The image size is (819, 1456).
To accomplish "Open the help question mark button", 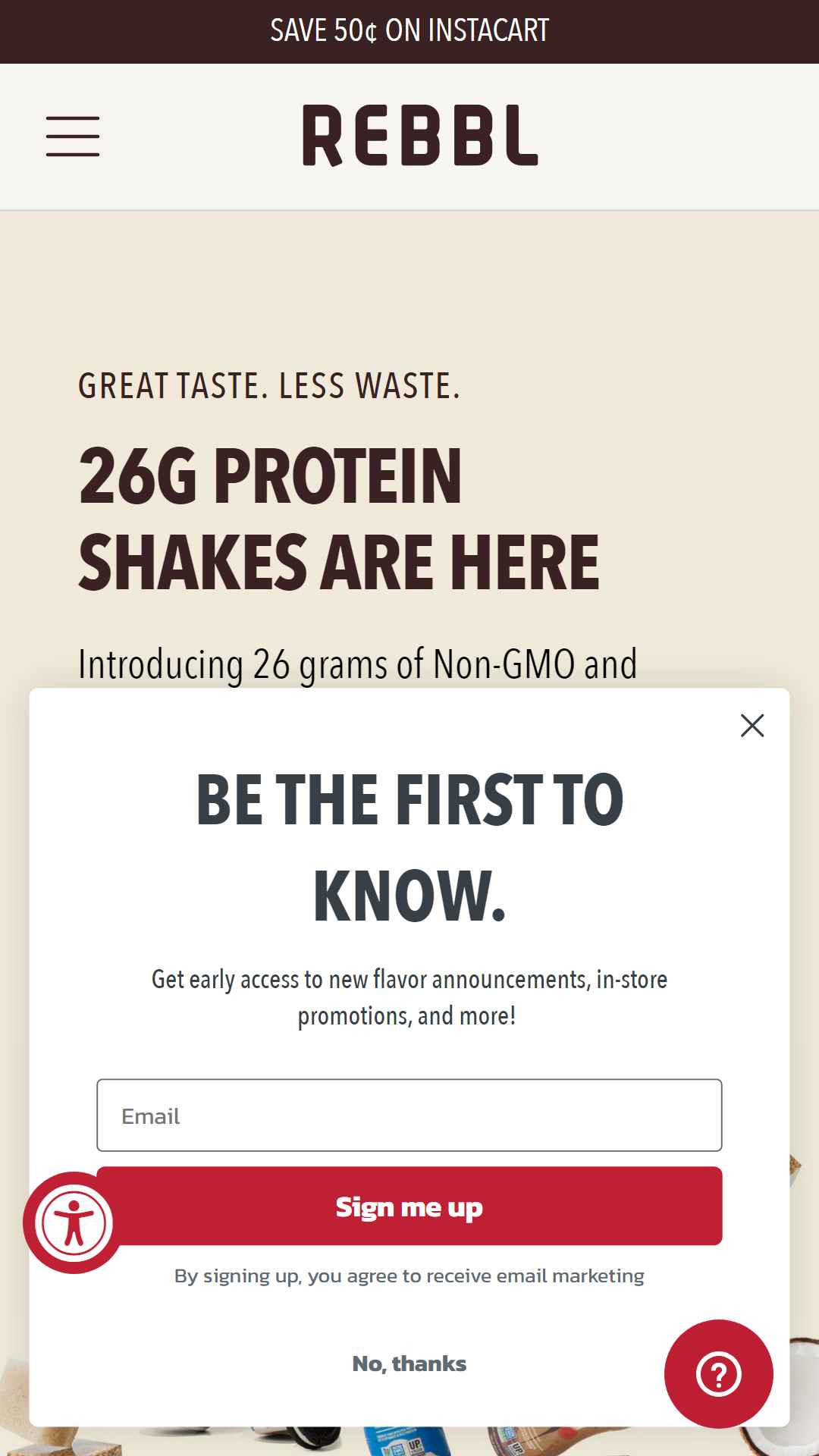I will [719, 1374].
